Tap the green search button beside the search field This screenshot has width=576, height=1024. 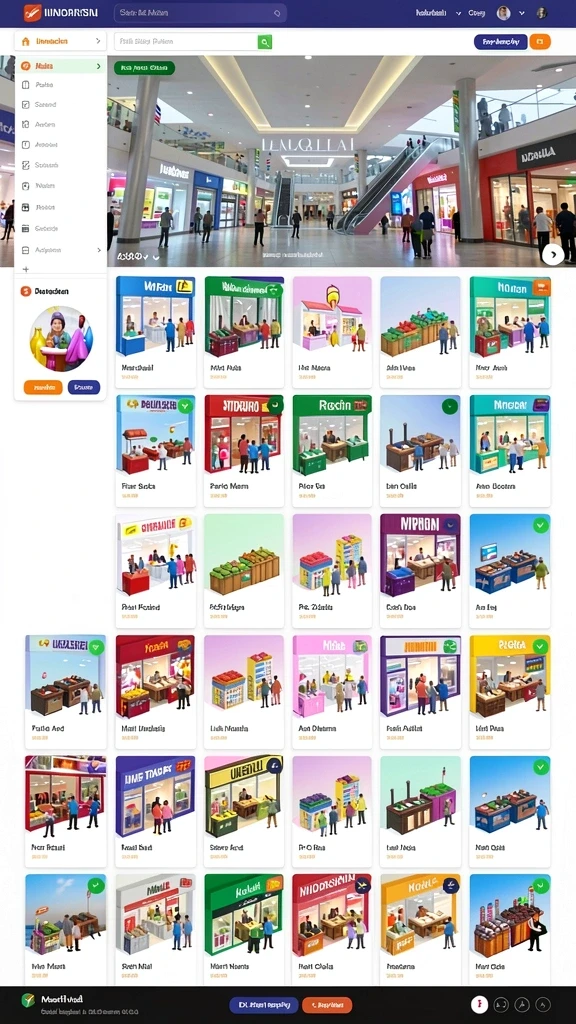coord(264,42)
